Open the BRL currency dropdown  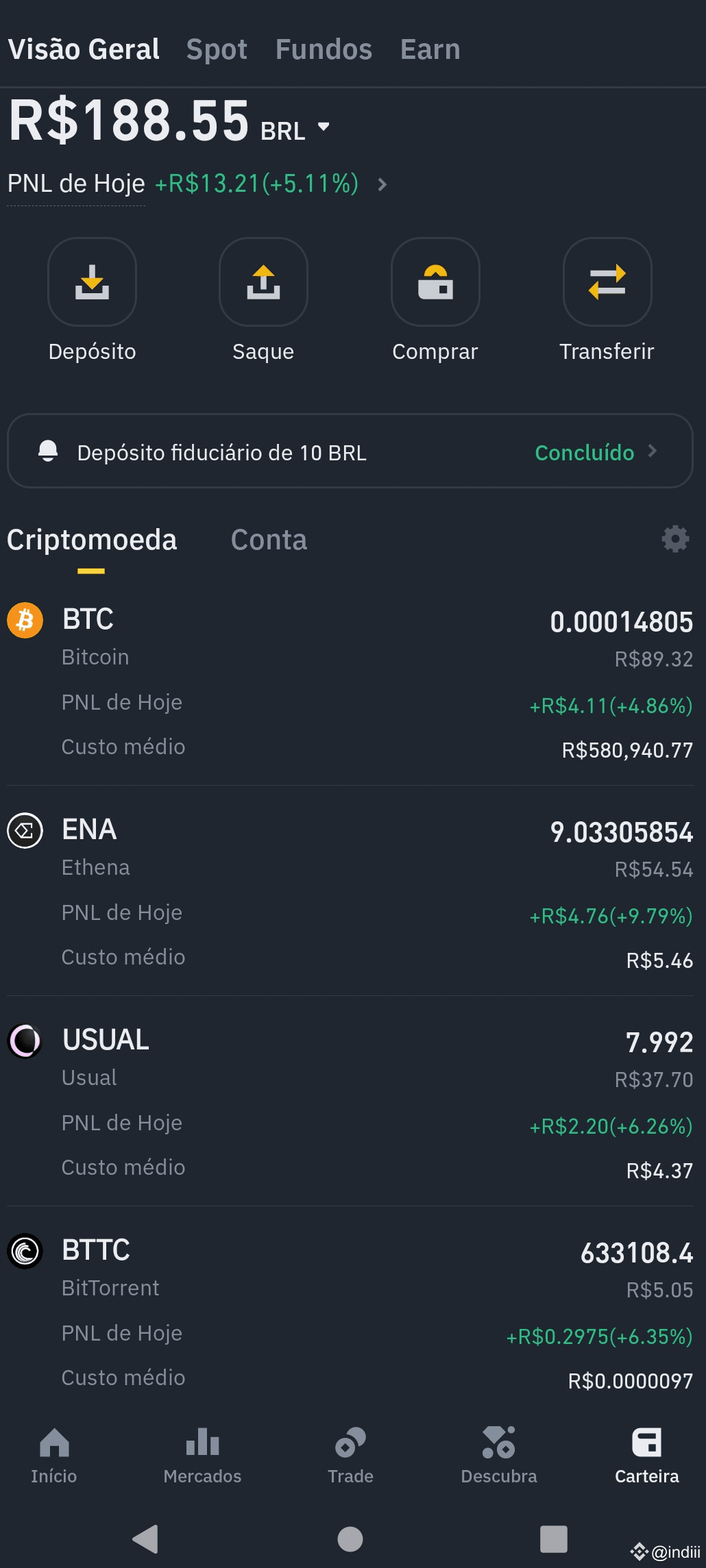[x=295, y=129]
